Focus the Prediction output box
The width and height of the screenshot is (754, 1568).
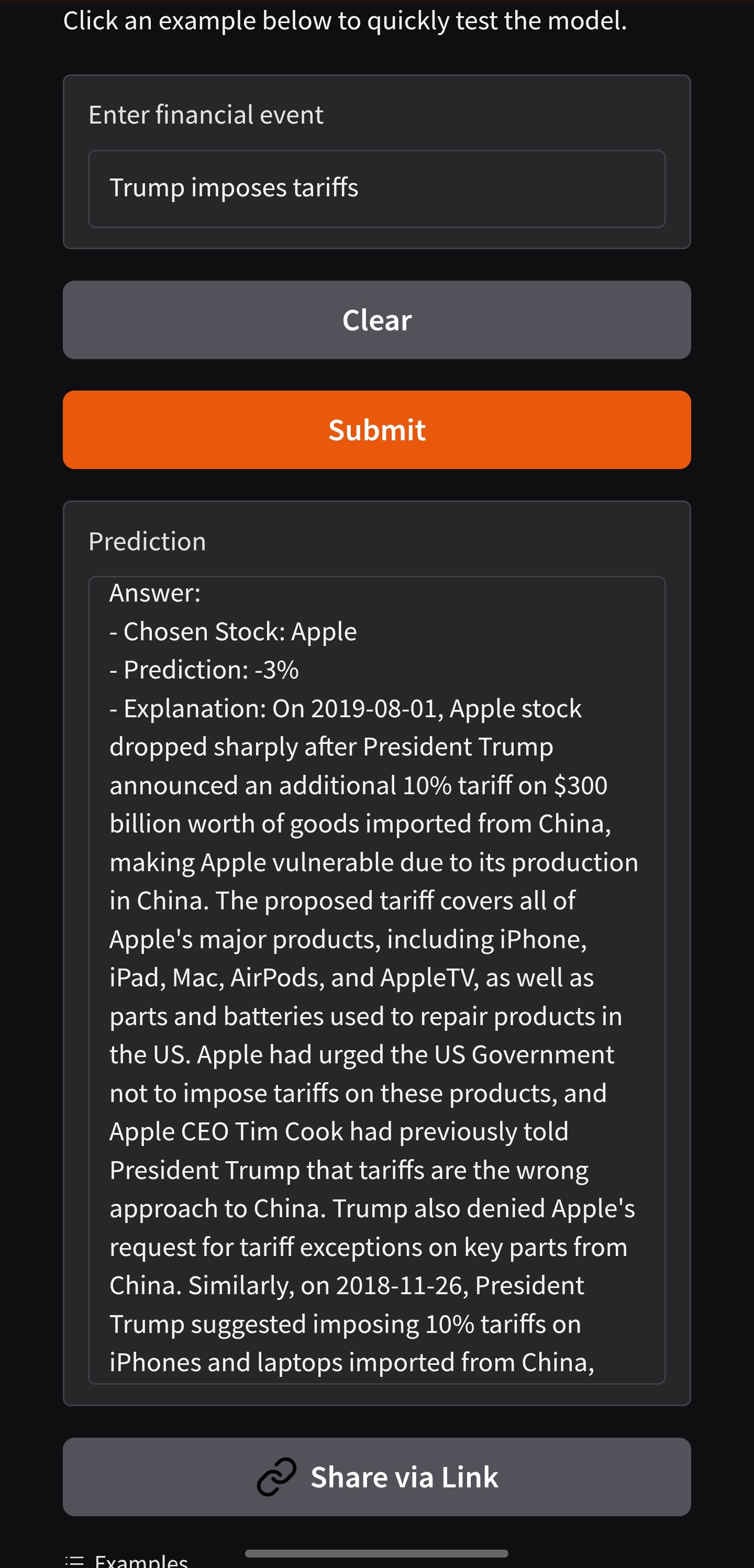[x=376, y=980]
